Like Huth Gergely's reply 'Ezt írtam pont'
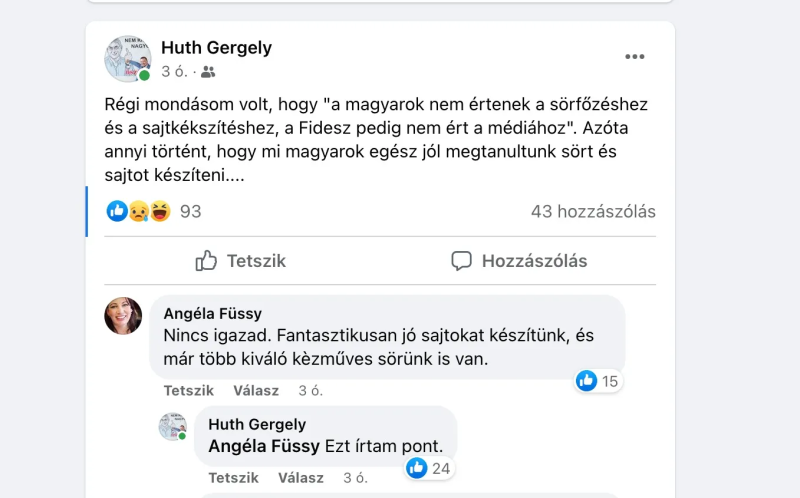Viewport: 800px width, 498px height. (233, 477)
